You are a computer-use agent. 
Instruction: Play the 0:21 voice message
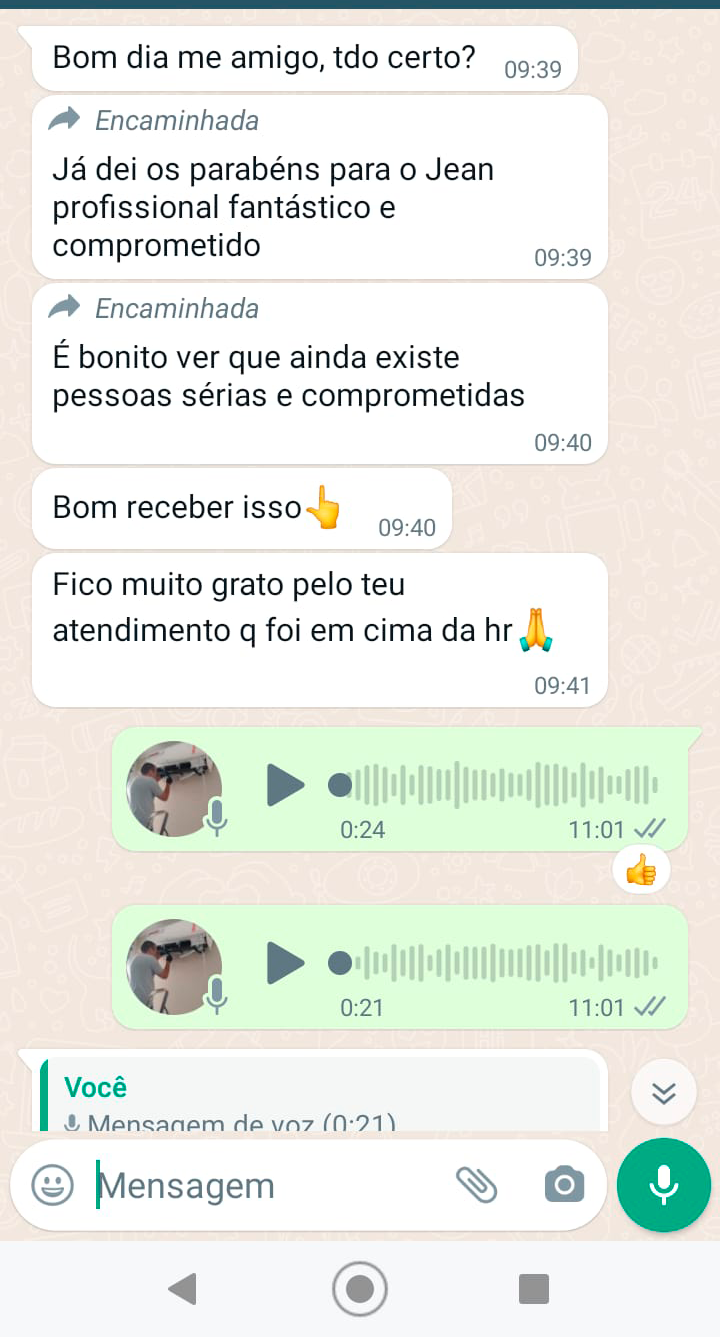pos(285,963)
